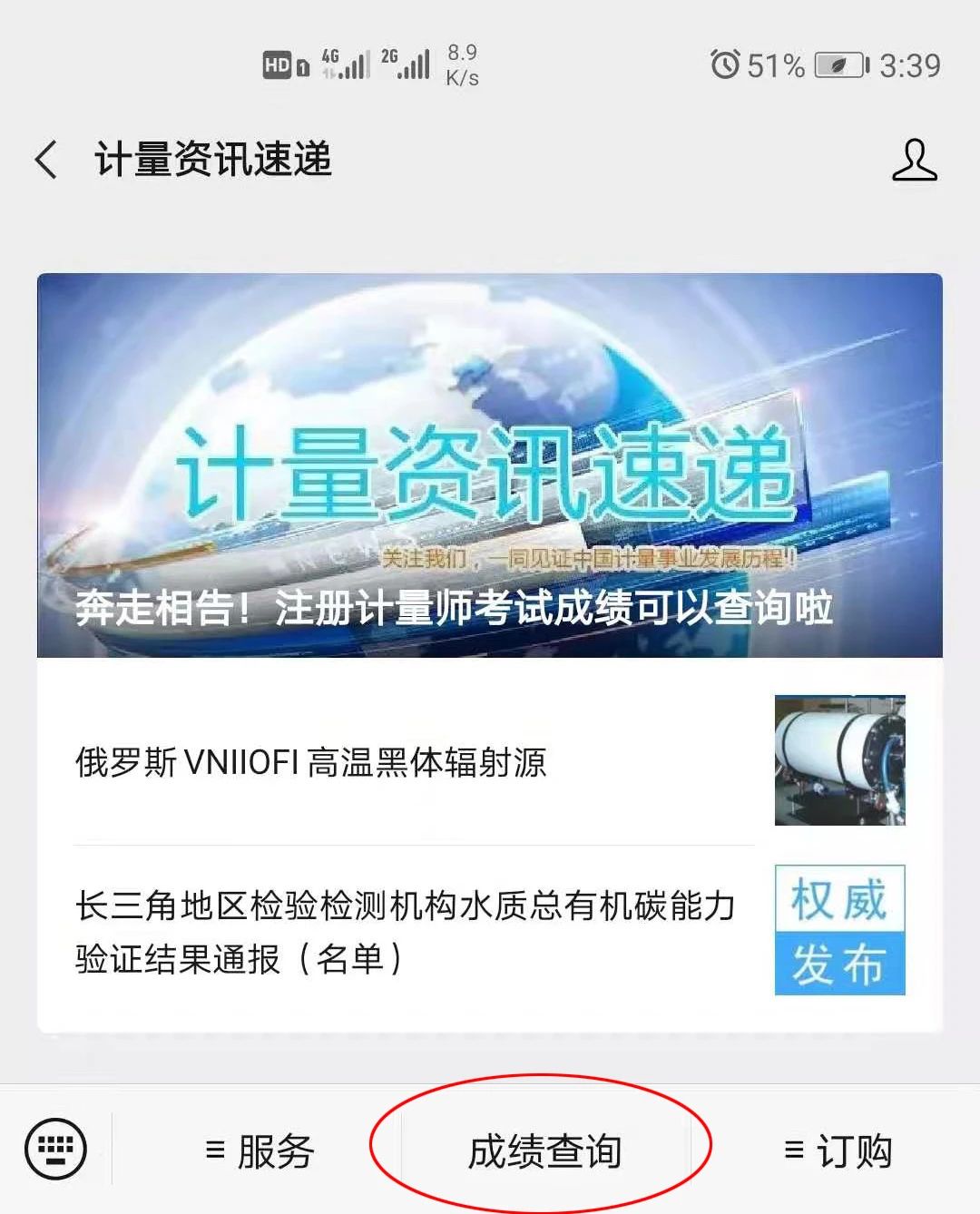Open the 注册计量师考试成绩 headline article

[454, 606]
